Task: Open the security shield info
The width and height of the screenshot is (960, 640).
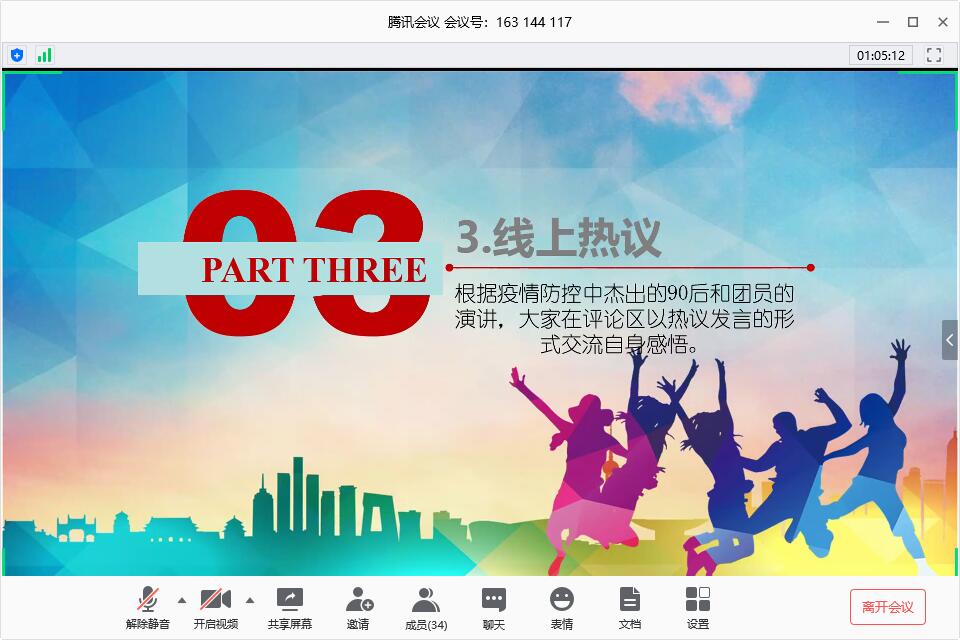Action: pyautogui.click(x=17, y=55)
